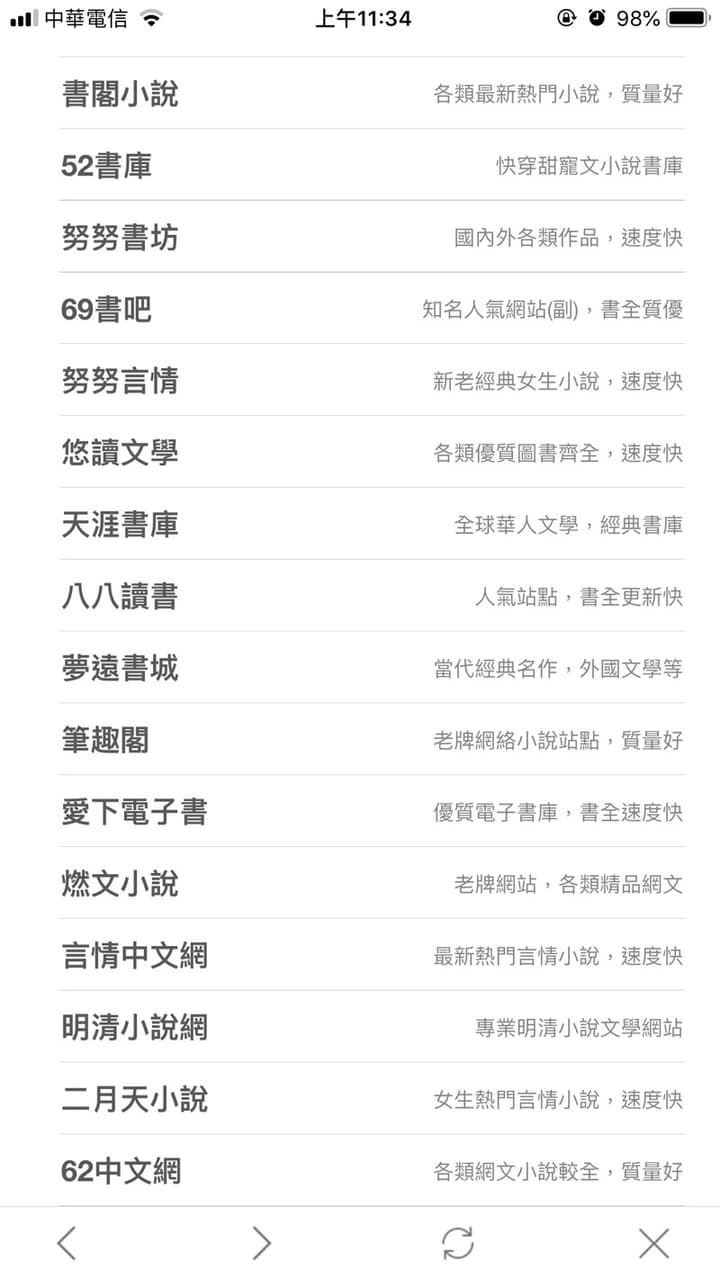720x1280 pixels.
Task: Select 努努書坊 from the list
Action: pyautogui.click(x=120, y=238)
